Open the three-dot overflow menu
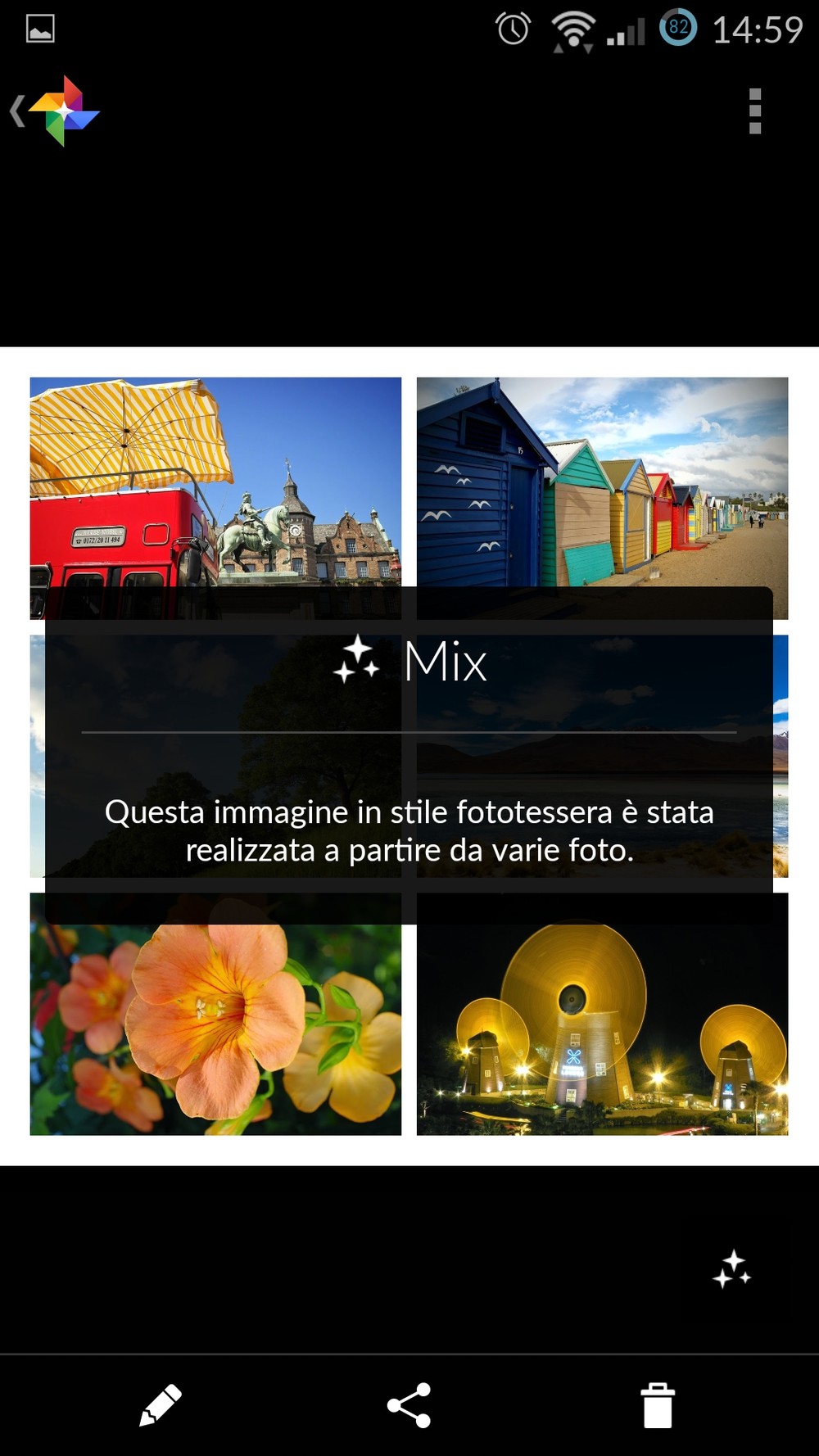Image resolution: width=819 pixels, height=1456 pixels. pyautogui.click(x=755, y=111)
